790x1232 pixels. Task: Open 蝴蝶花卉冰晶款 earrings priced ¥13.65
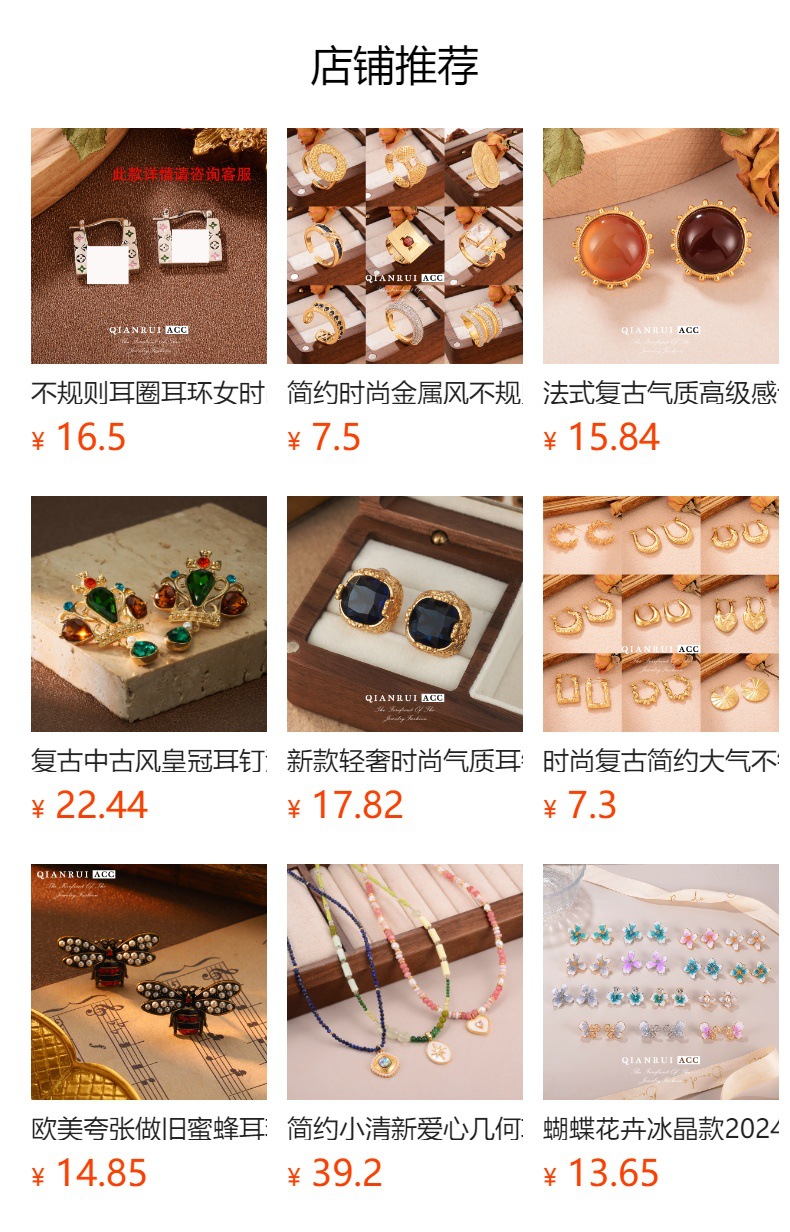661,982
